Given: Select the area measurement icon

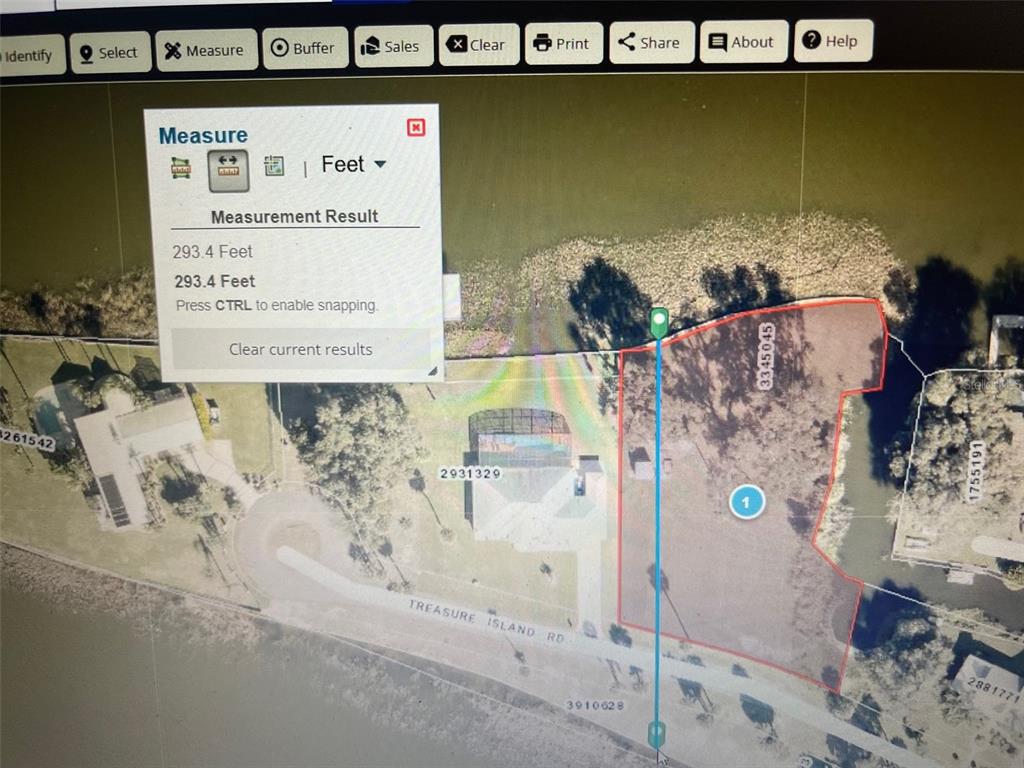Looking at the screenshot, I should coord(181,168).
